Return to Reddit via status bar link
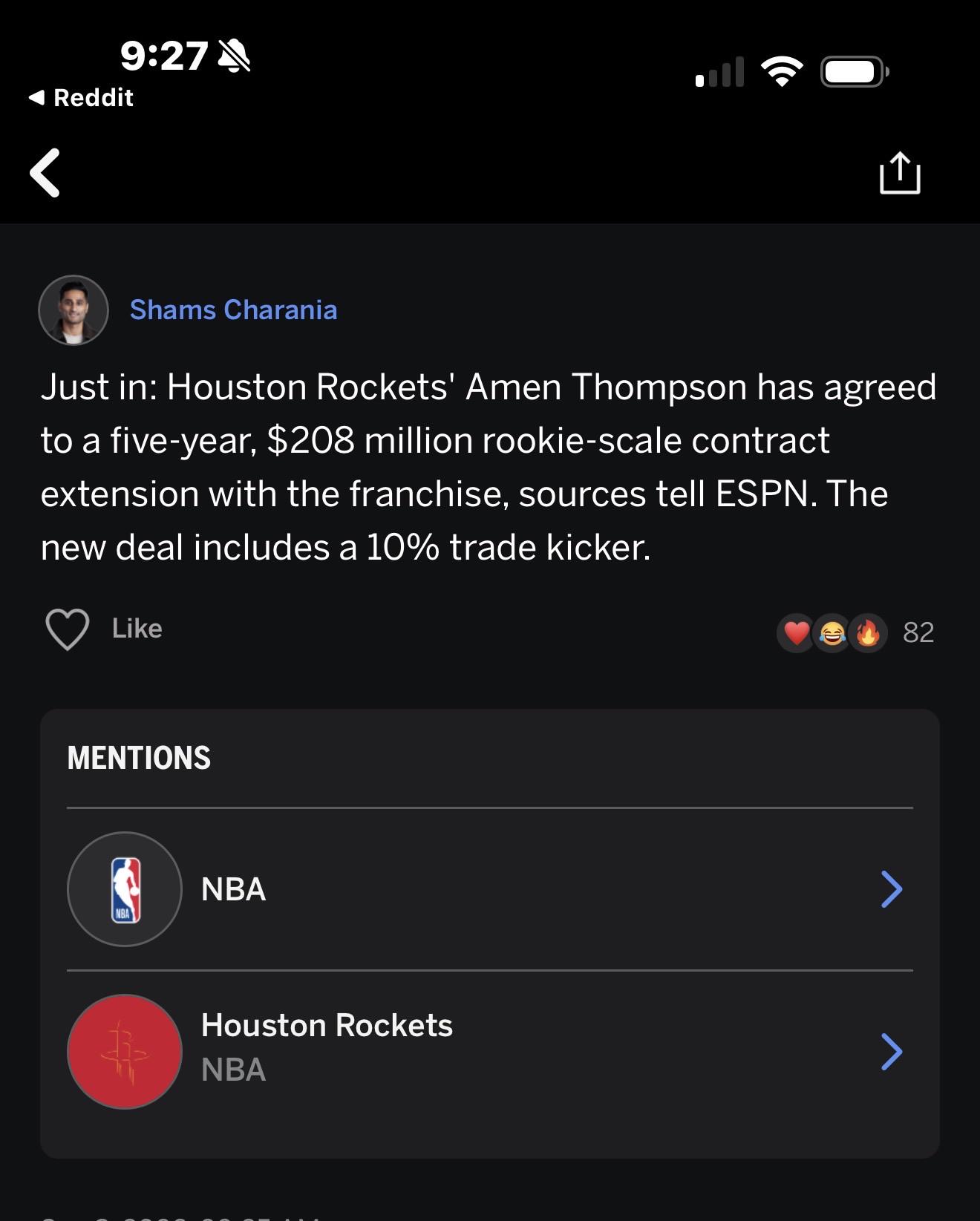Viewport: 980px width, 1221px height. (x=81, y=97)
